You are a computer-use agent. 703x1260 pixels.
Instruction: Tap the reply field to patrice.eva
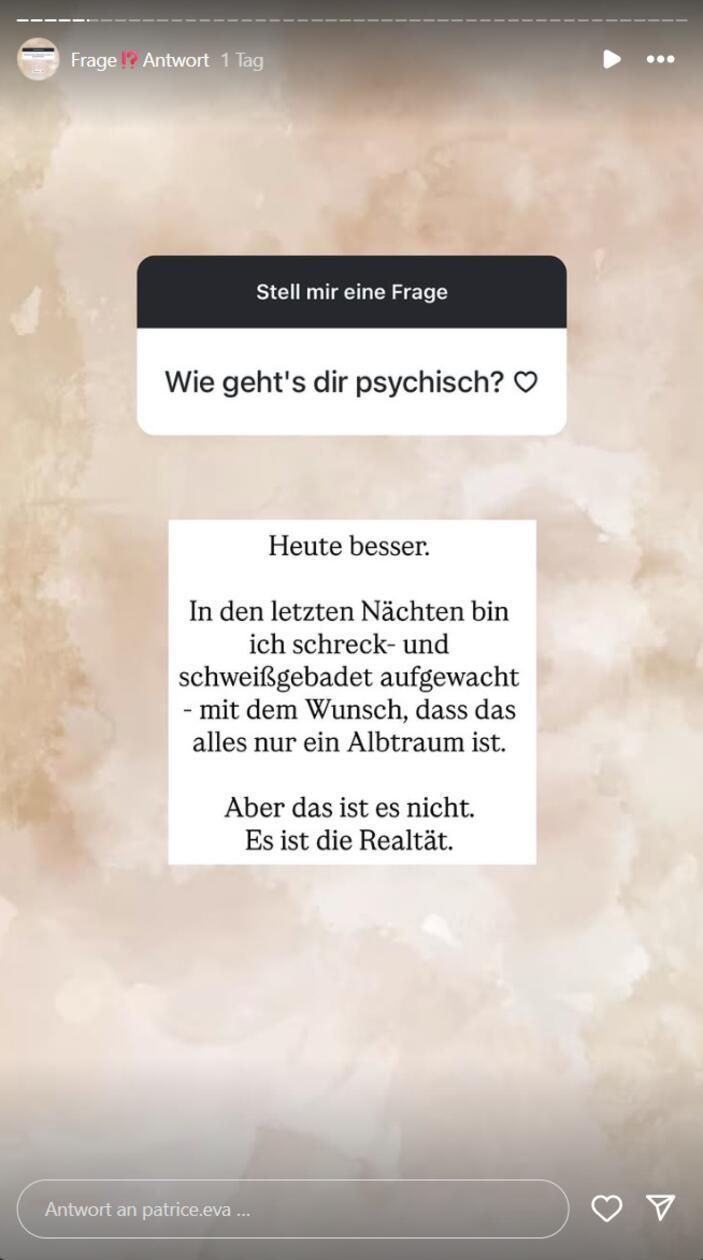coord(292,1209)
